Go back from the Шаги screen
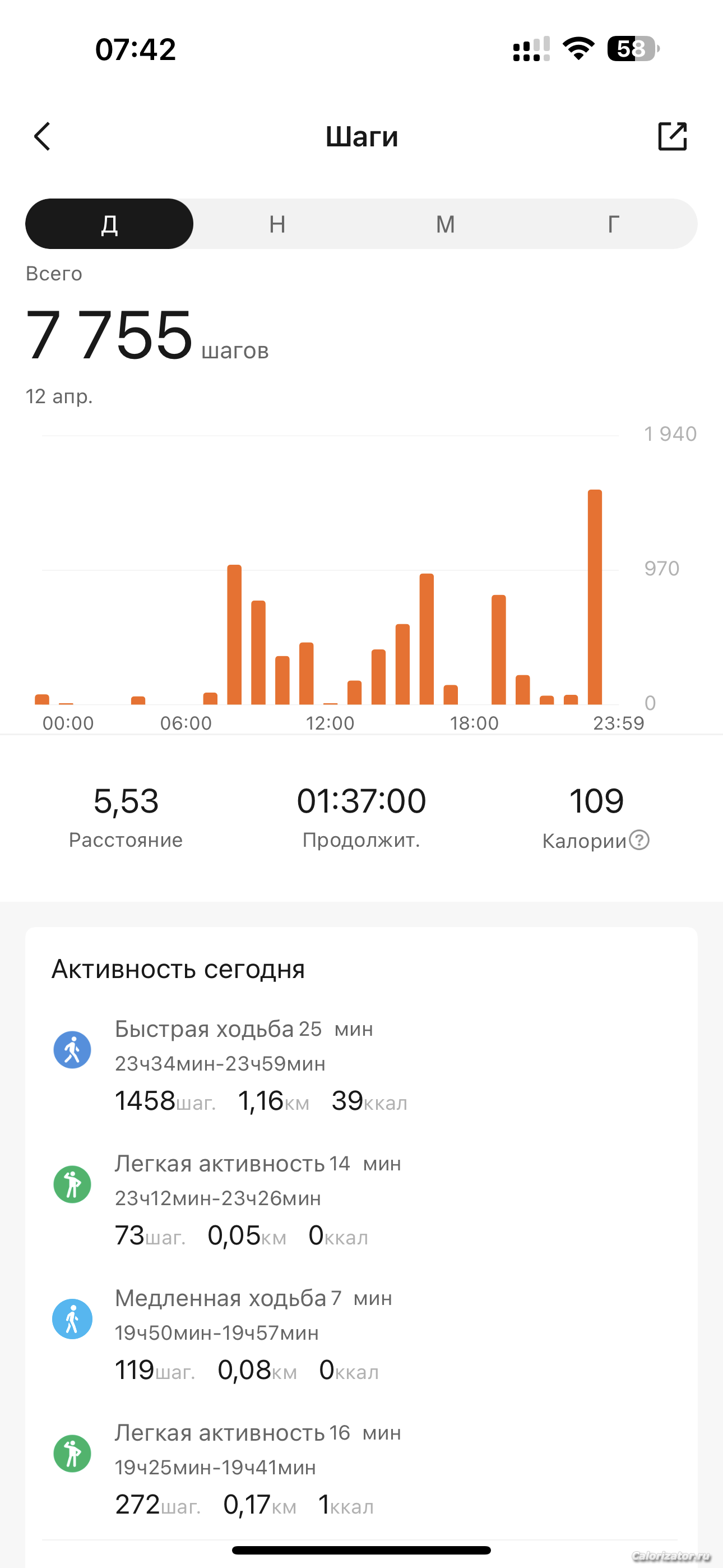 pyautogui.click(x=42, y=136)
